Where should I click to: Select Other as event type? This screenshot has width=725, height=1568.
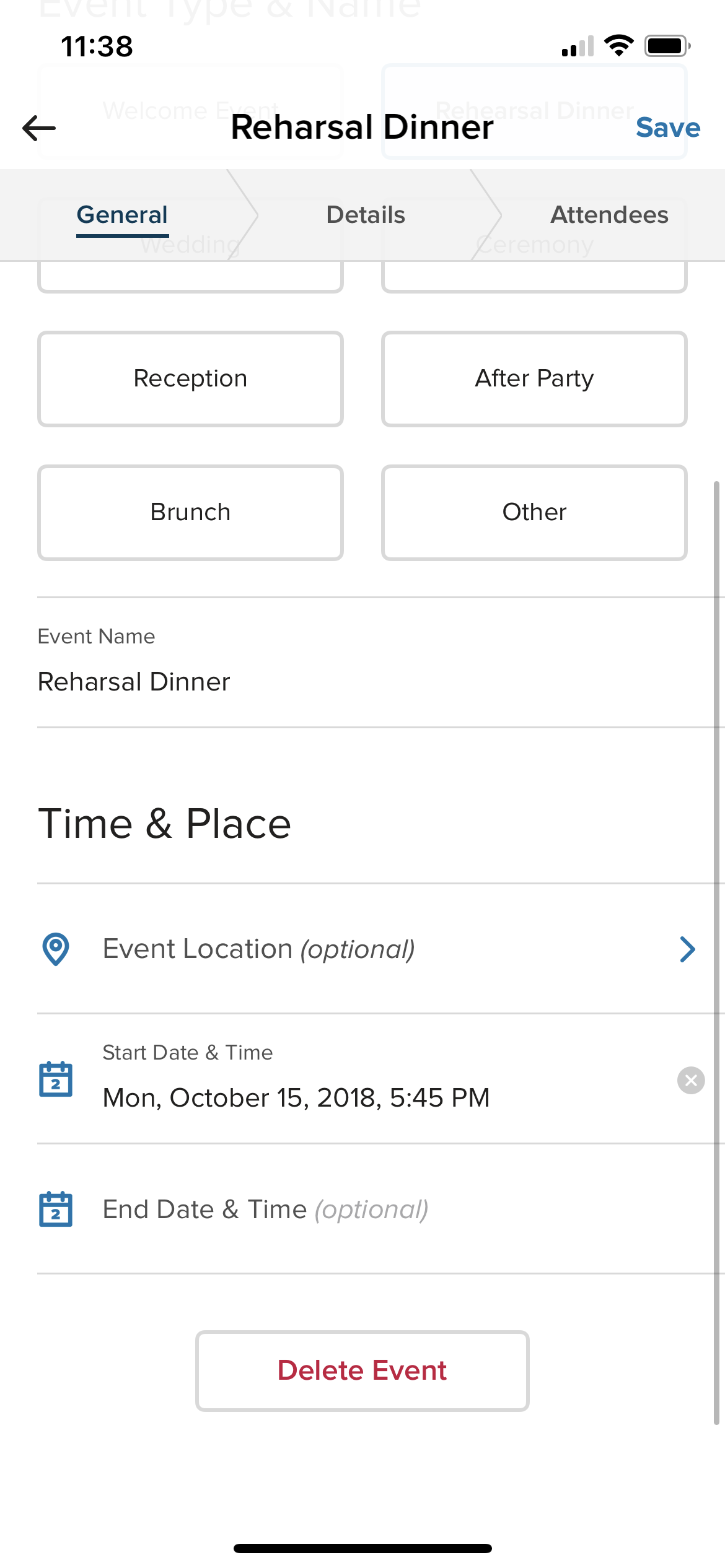(534, 512)
